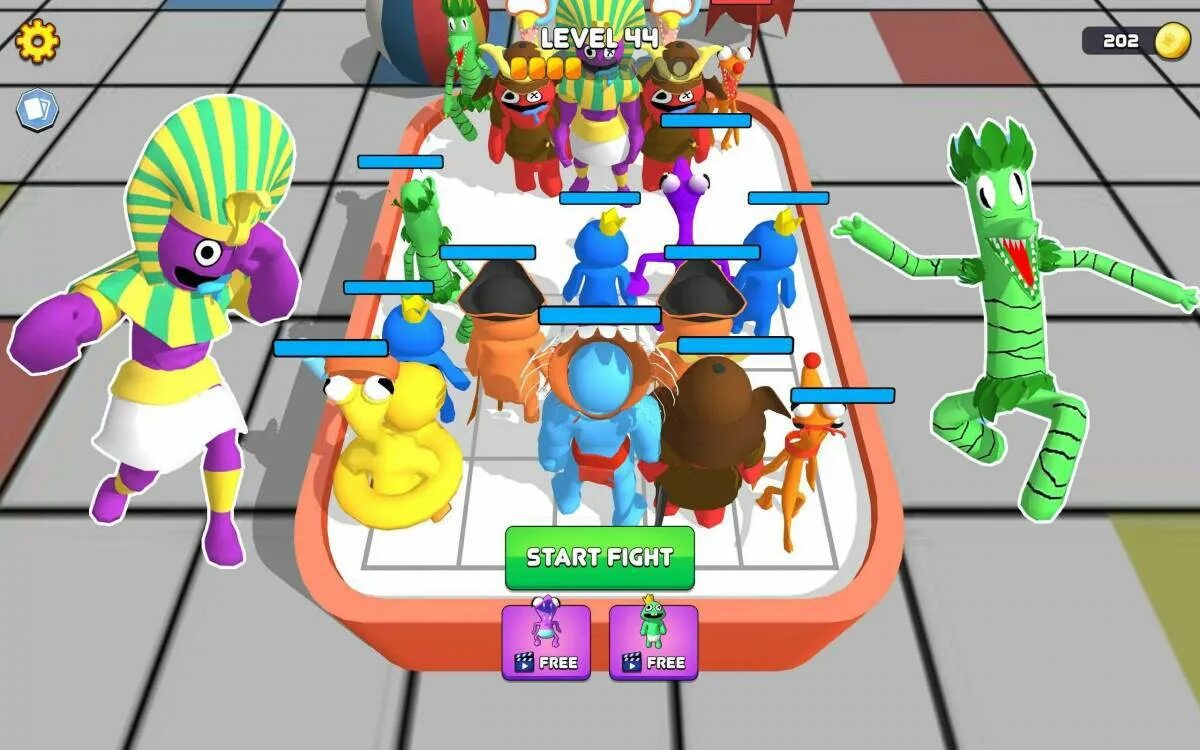Claim the free green monster
Screen dimensions: 1200x750
coord(653,641)
